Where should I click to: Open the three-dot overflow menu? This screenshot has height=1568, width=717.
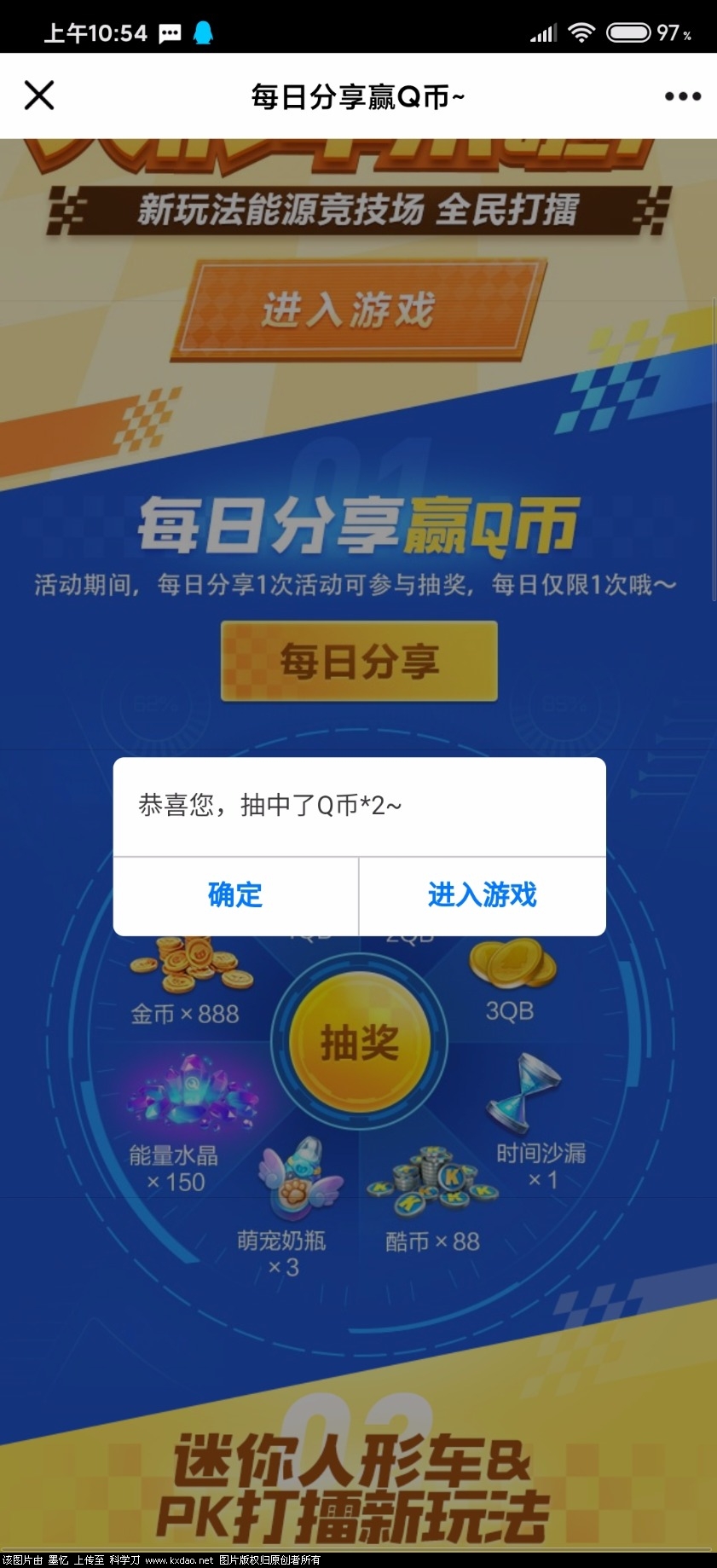(x=682, y=96)
